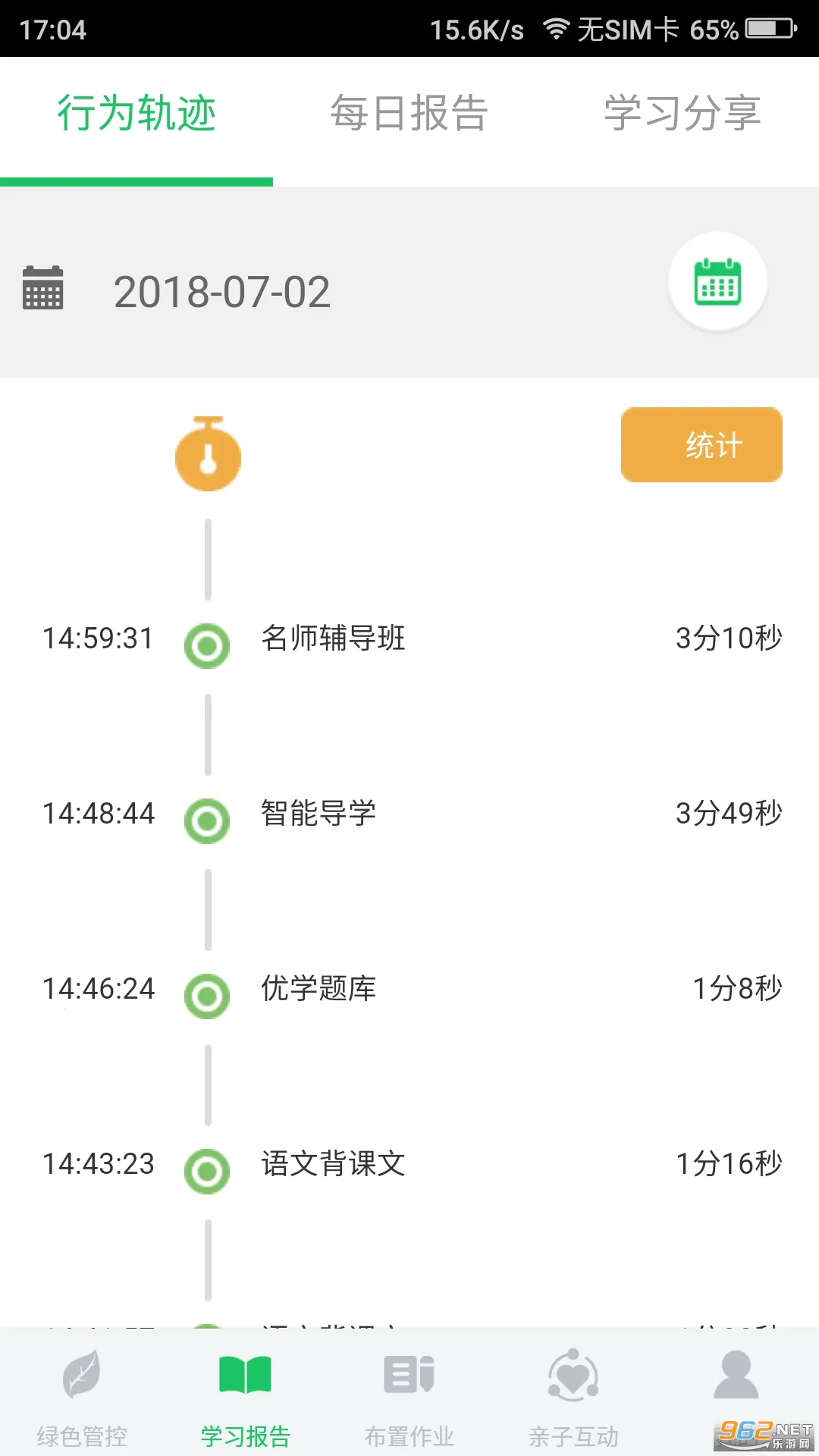Open entry 名师辅导班 lasting 3分10秒
The image size is (819, 1456).
333,639
